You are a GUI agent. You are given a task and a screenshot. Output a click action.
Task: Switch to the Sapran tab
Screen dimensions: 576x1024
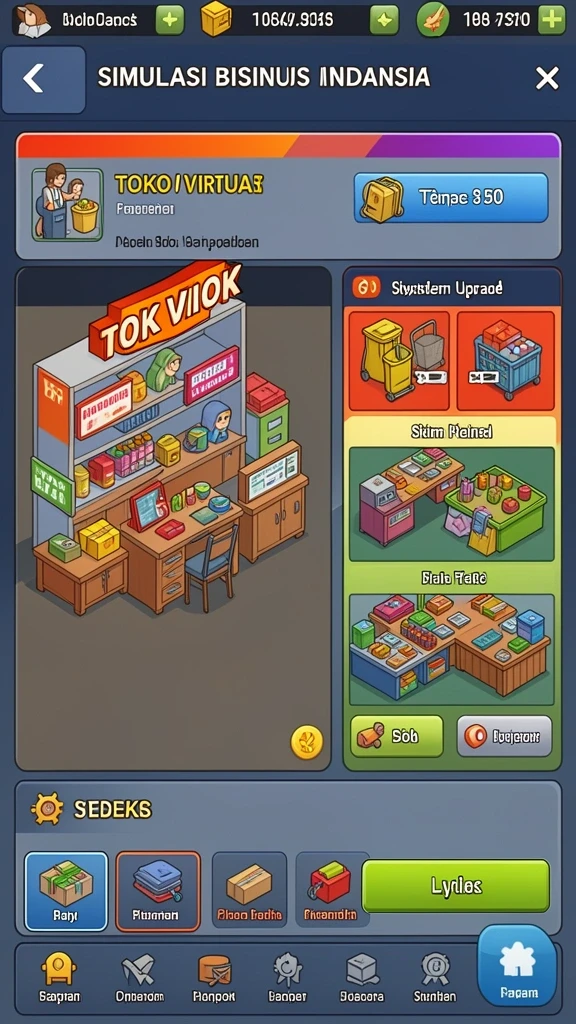click(x=59, y=978)
